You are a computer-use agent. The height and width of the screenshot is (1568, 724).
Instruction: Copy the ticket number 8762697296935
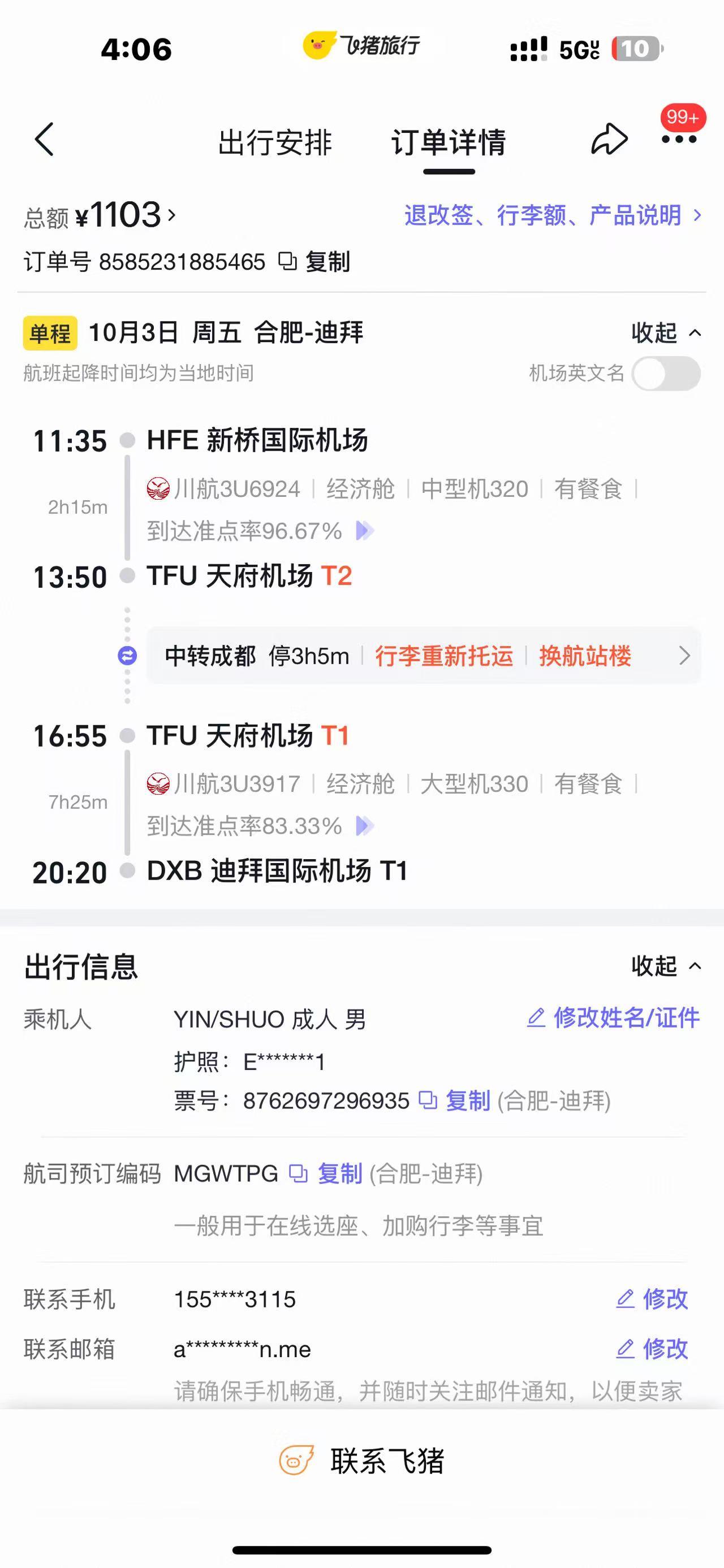[455, 1101]
